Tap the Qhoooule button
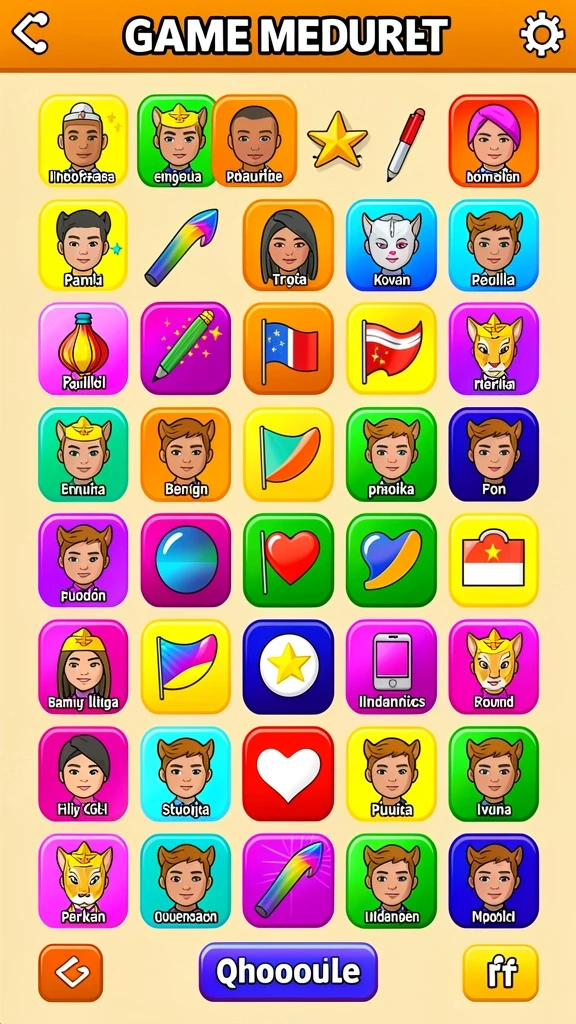576x1024 pixels. (288, 972)
